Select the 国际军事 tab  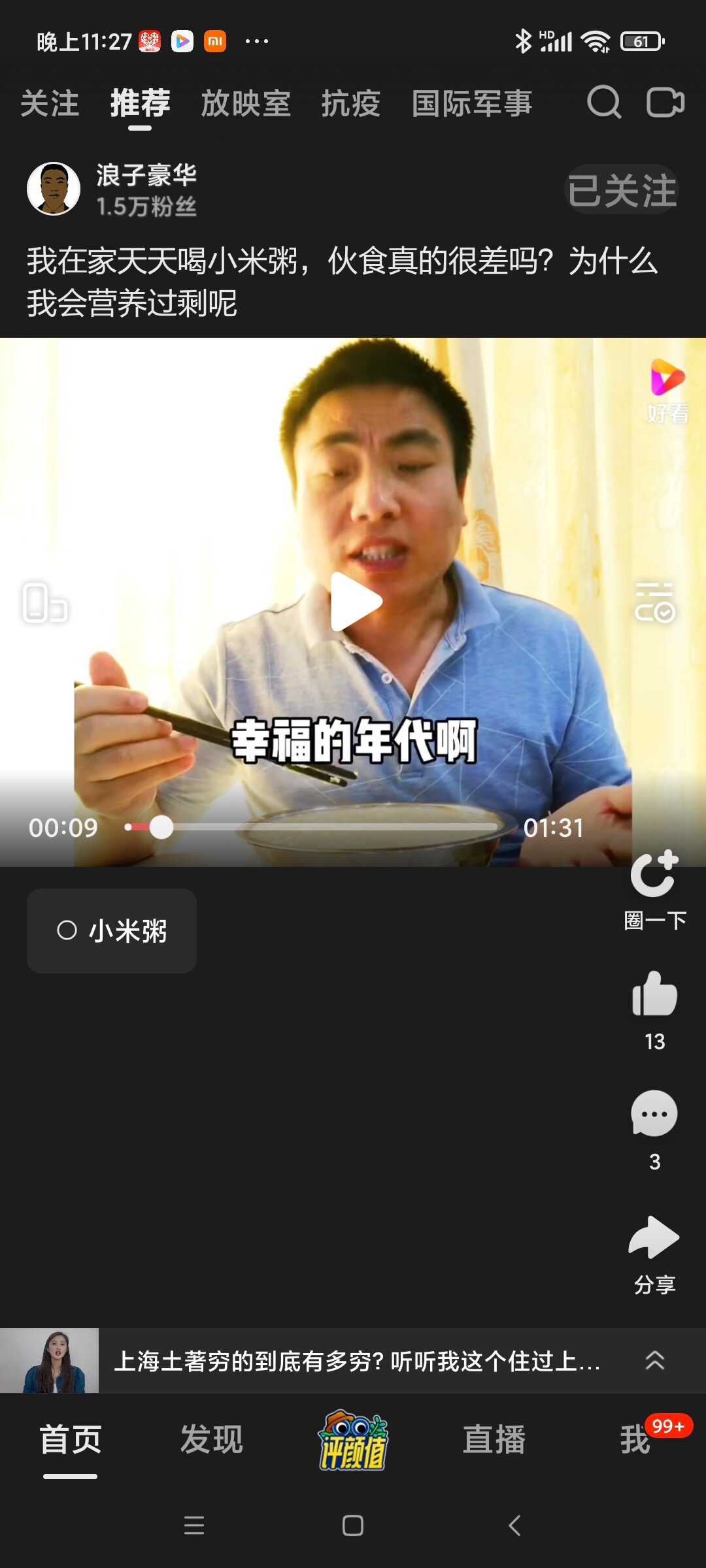coord(472,104)
